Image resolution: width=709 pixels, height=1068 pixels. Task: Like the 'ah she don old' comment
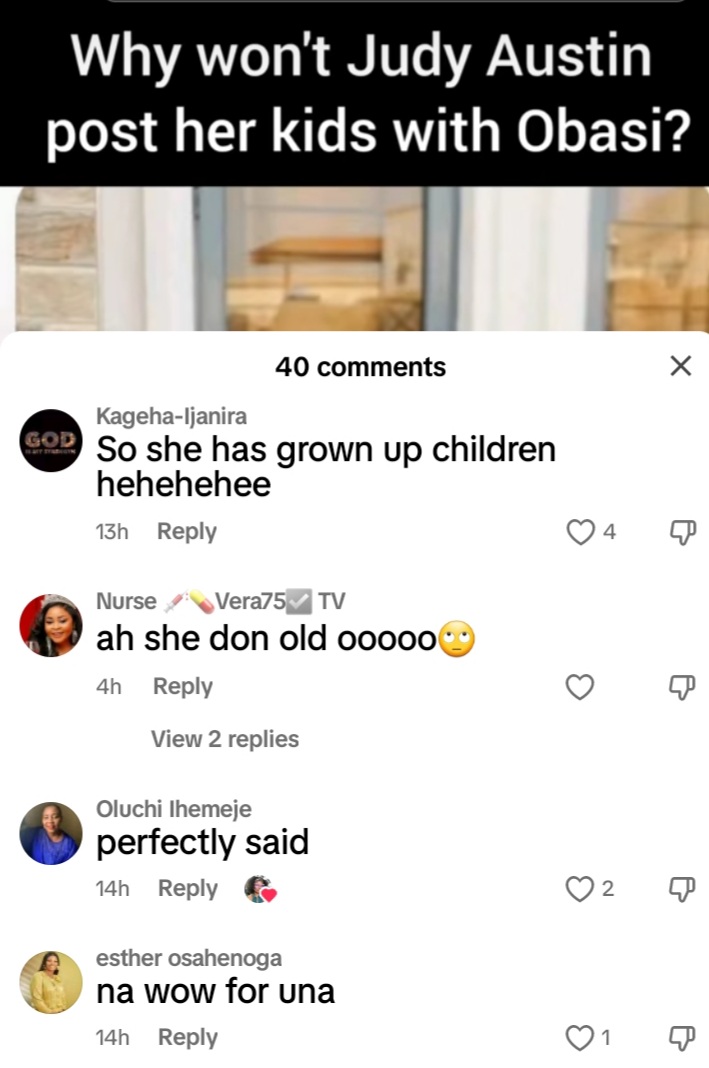tap(580, 688)
